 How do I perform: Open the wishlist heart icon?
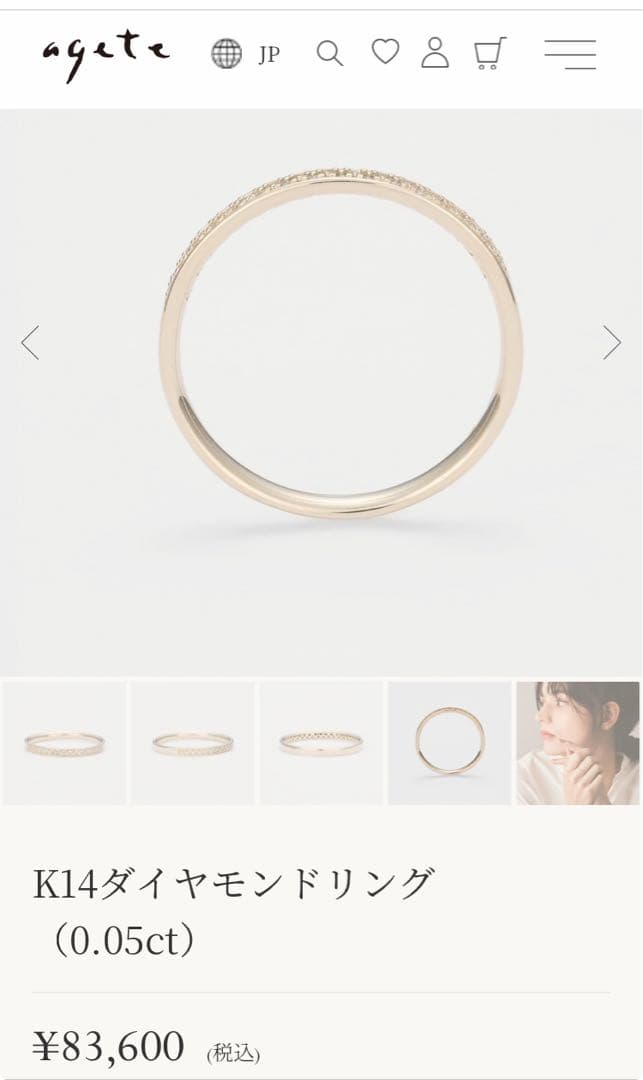pos(385,52)
